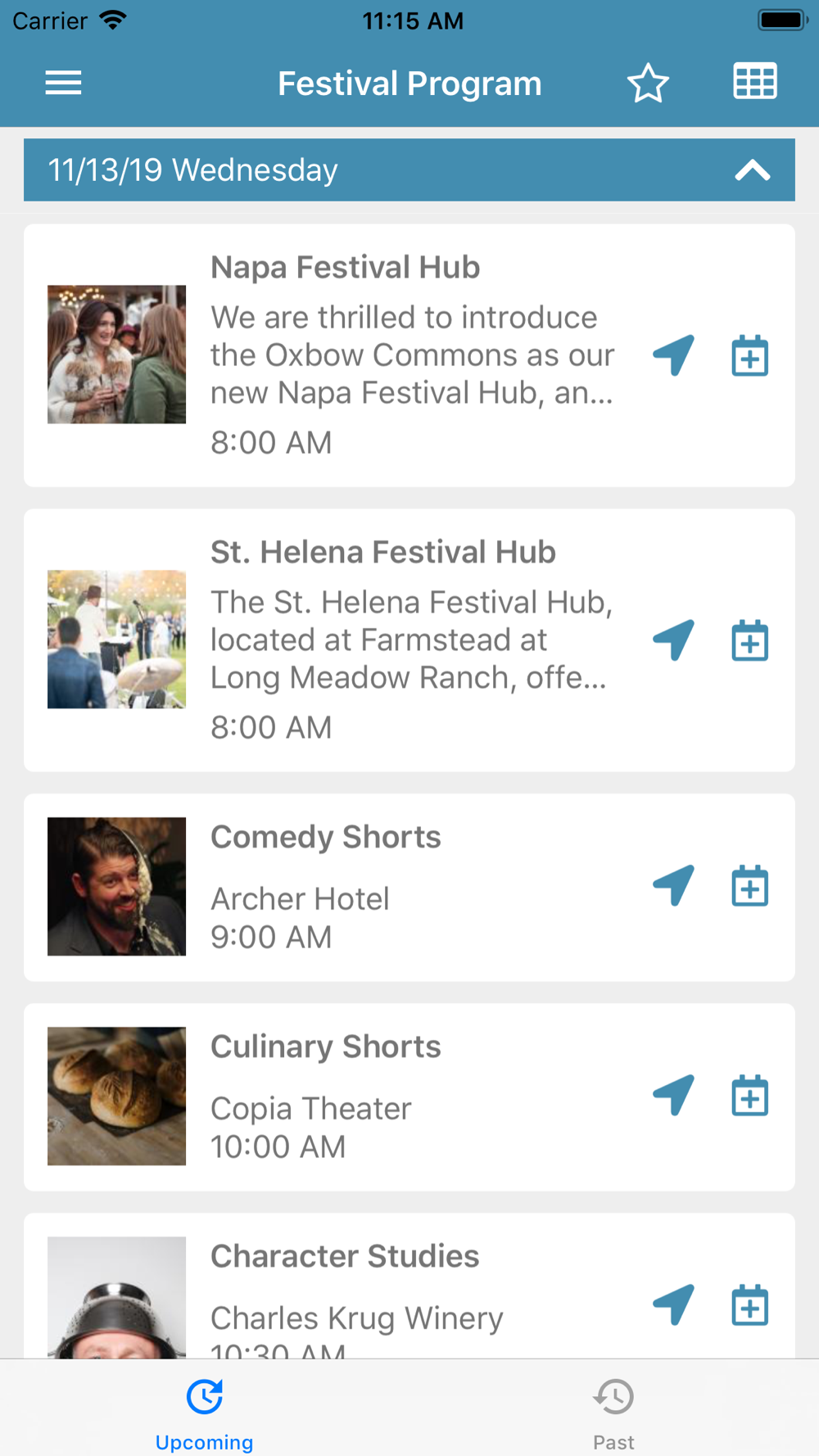The height and width of the screenshot is (1456, 819).
Task: Get directions to Comedy Shorts venue
Action: (x=674, y=886)
